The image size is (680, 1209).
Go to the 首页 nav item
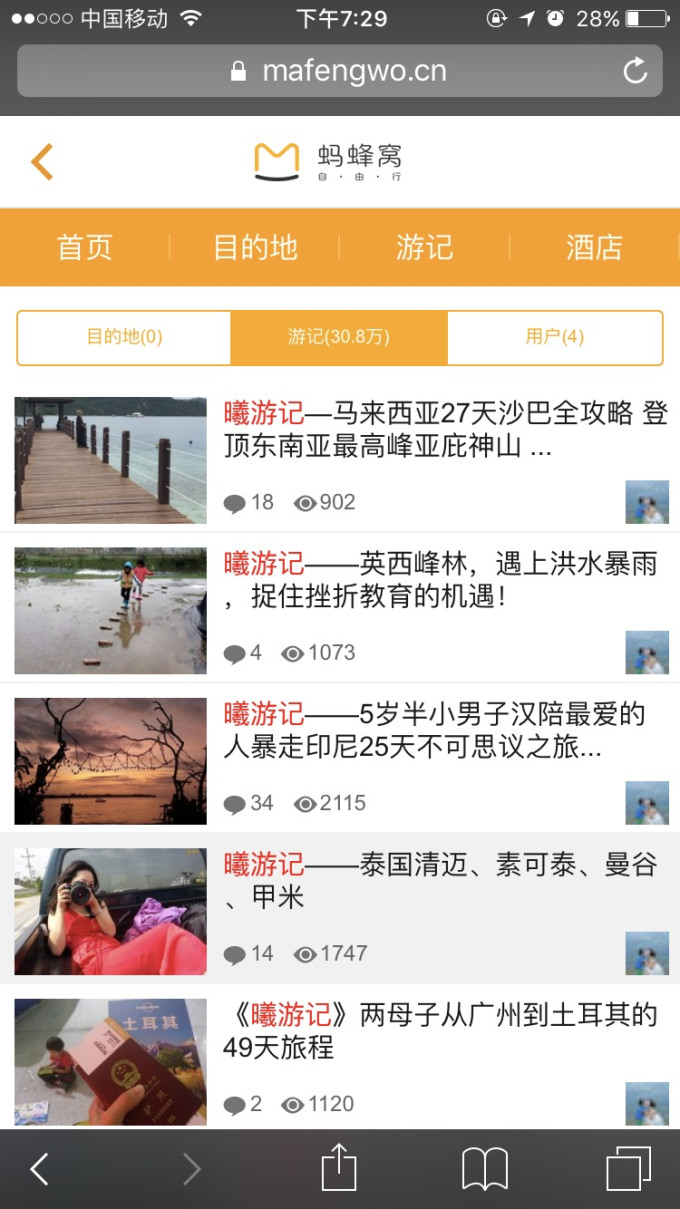point(85,247)
